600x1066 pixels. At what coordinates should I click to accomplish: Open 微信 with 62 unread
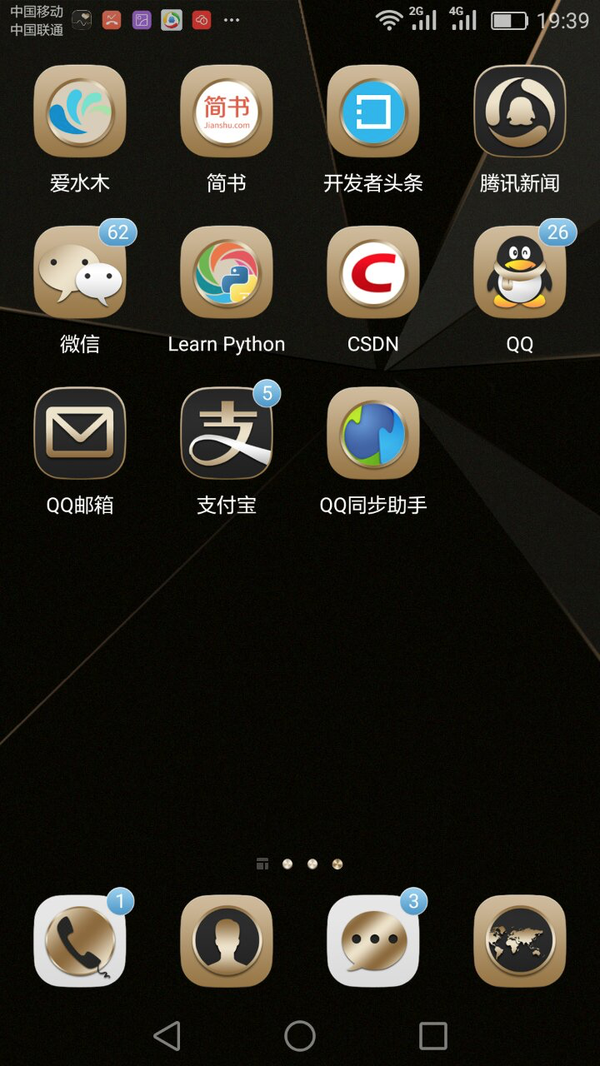tap(80, 273)
